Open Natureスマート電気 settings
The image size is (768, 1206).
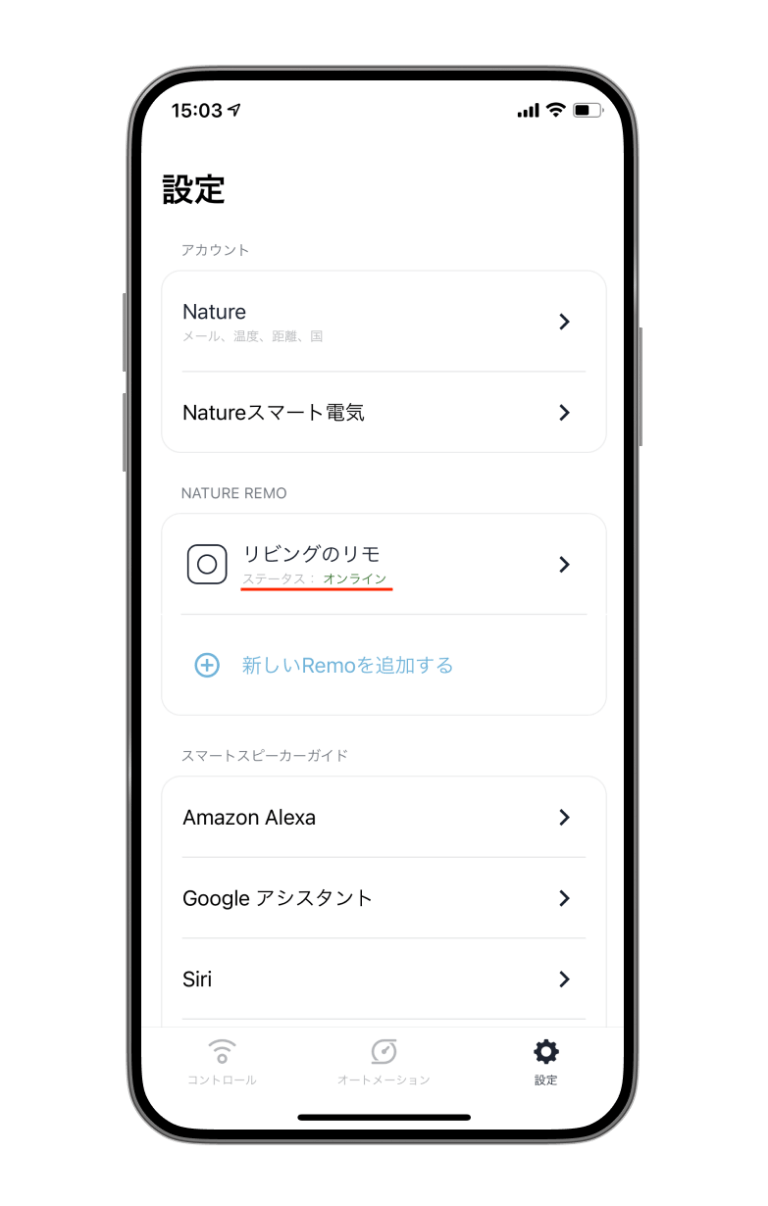tap(383, 412)
